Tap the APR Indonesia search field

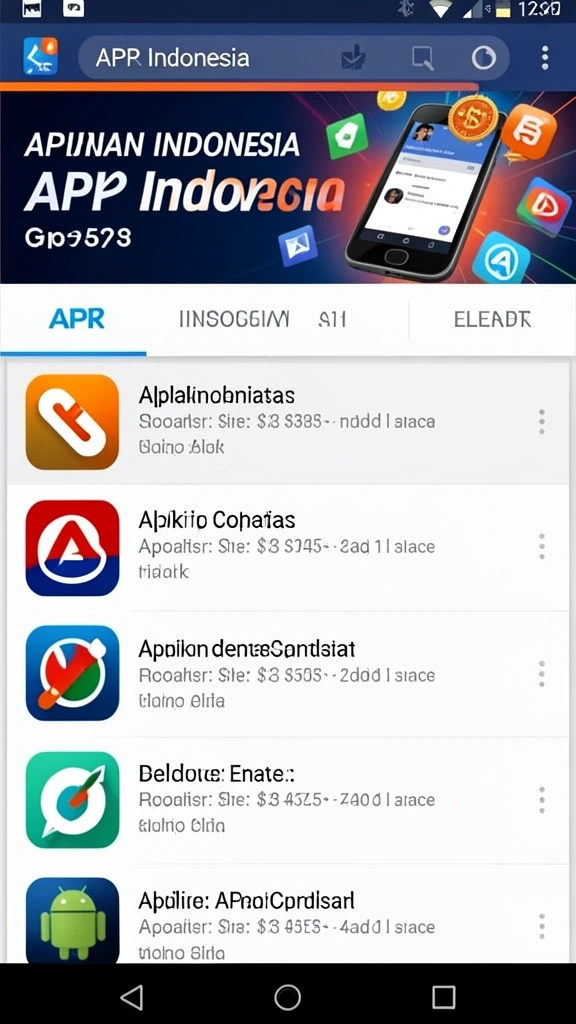(x=293, y=57)
